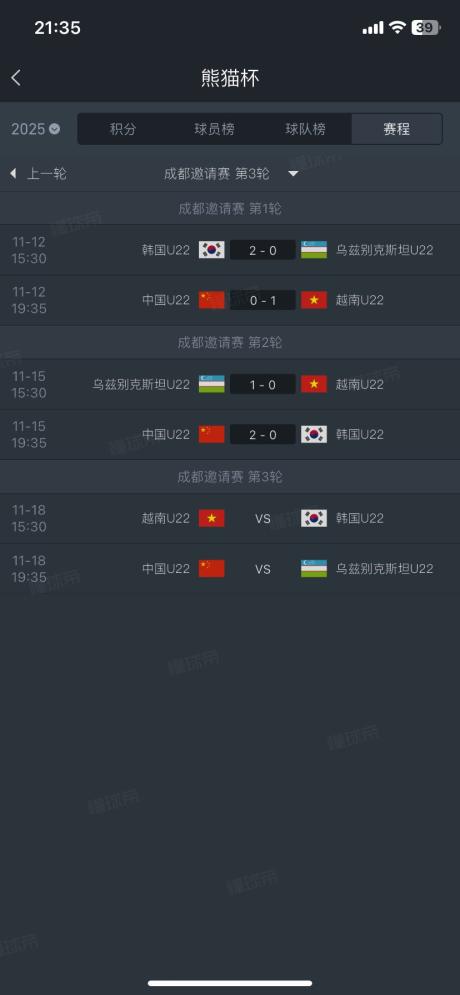Open match 中国U22 0-1 越南U22

coord(230,300)
